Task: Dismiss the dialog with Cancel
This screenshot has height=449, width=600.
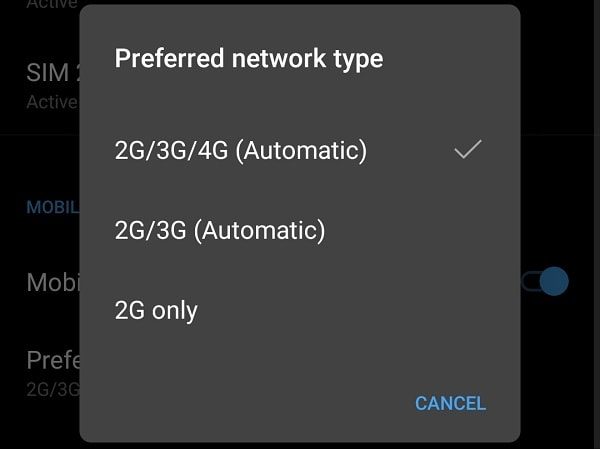Action: click(x=450, y=404)
